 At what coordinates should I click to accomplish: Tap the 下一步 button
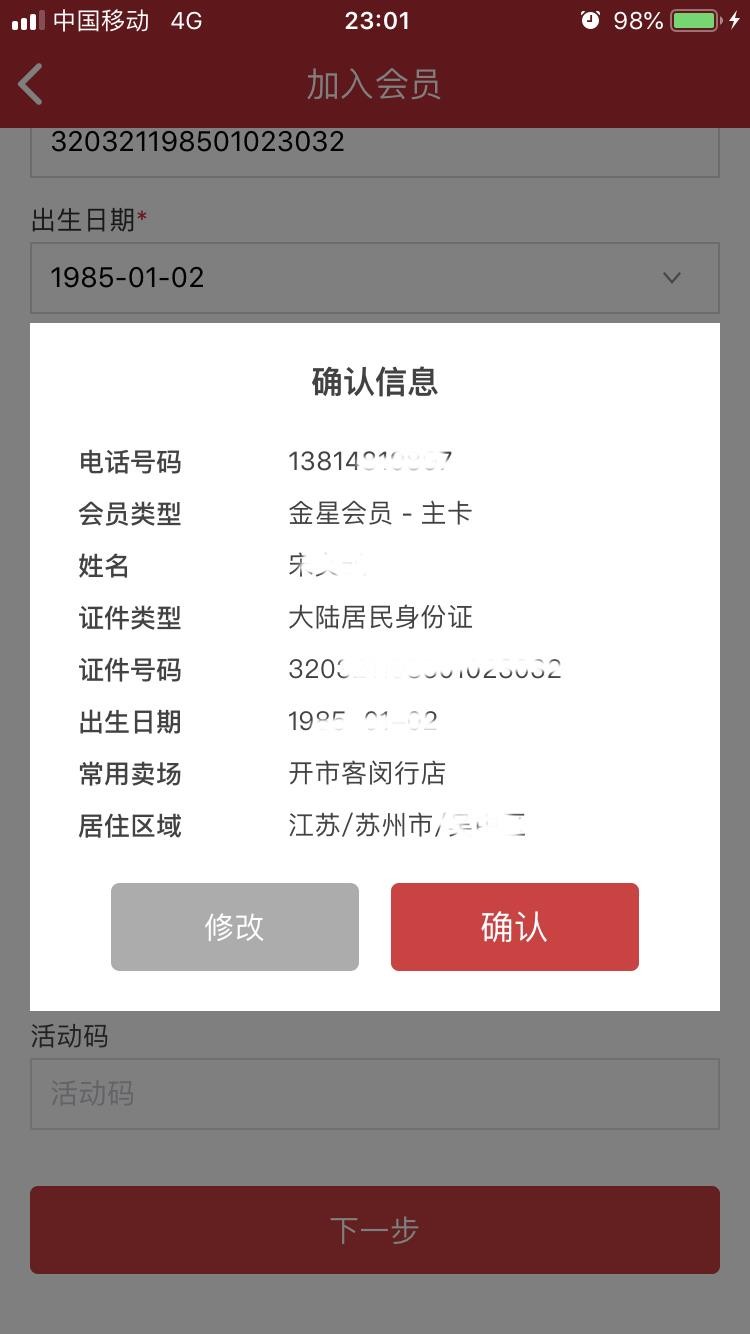click(374, 1230)
